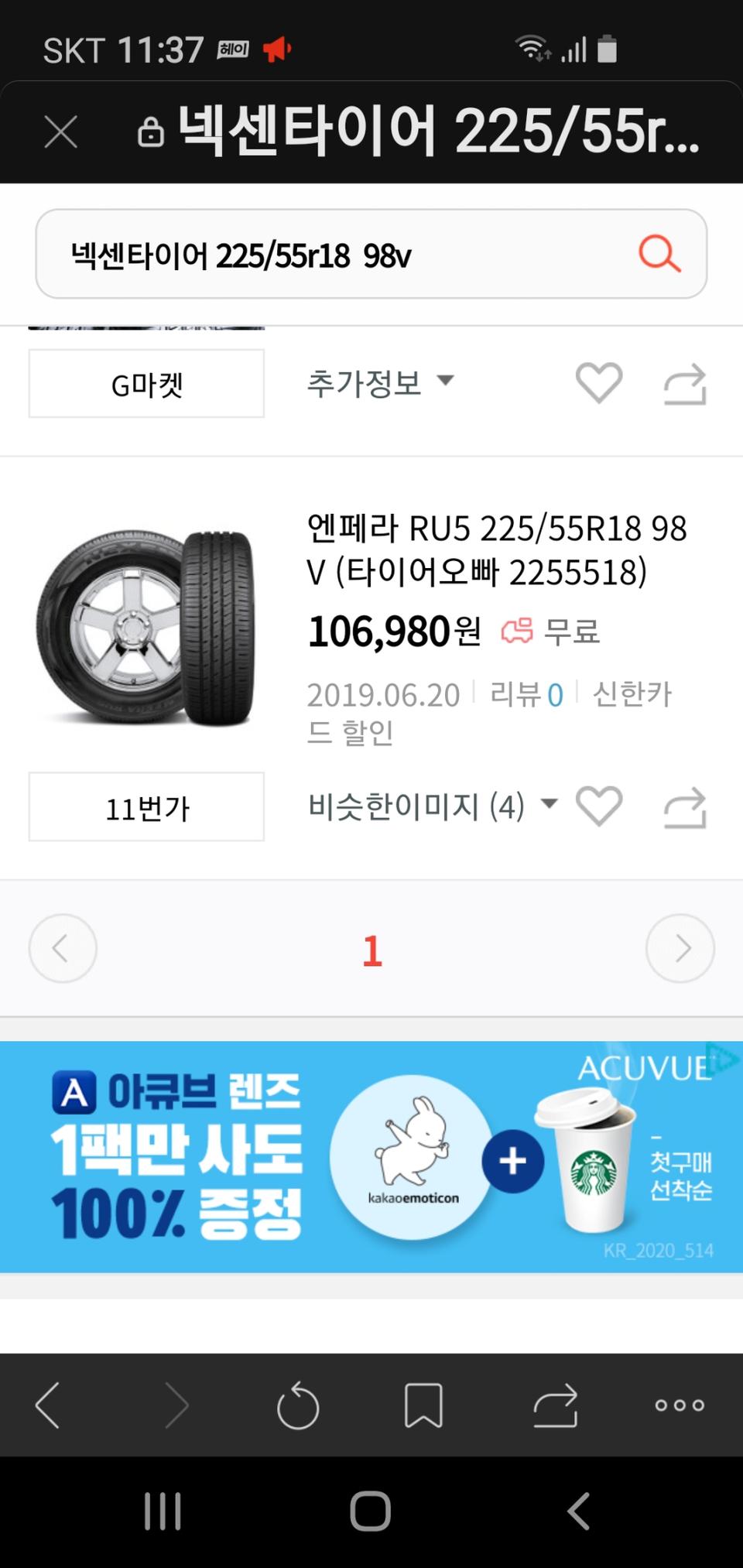Tap the heart icon below 추가정보
Image resolution: width=743 pixels, height=1568 pixels.
[x=597, y=383]
